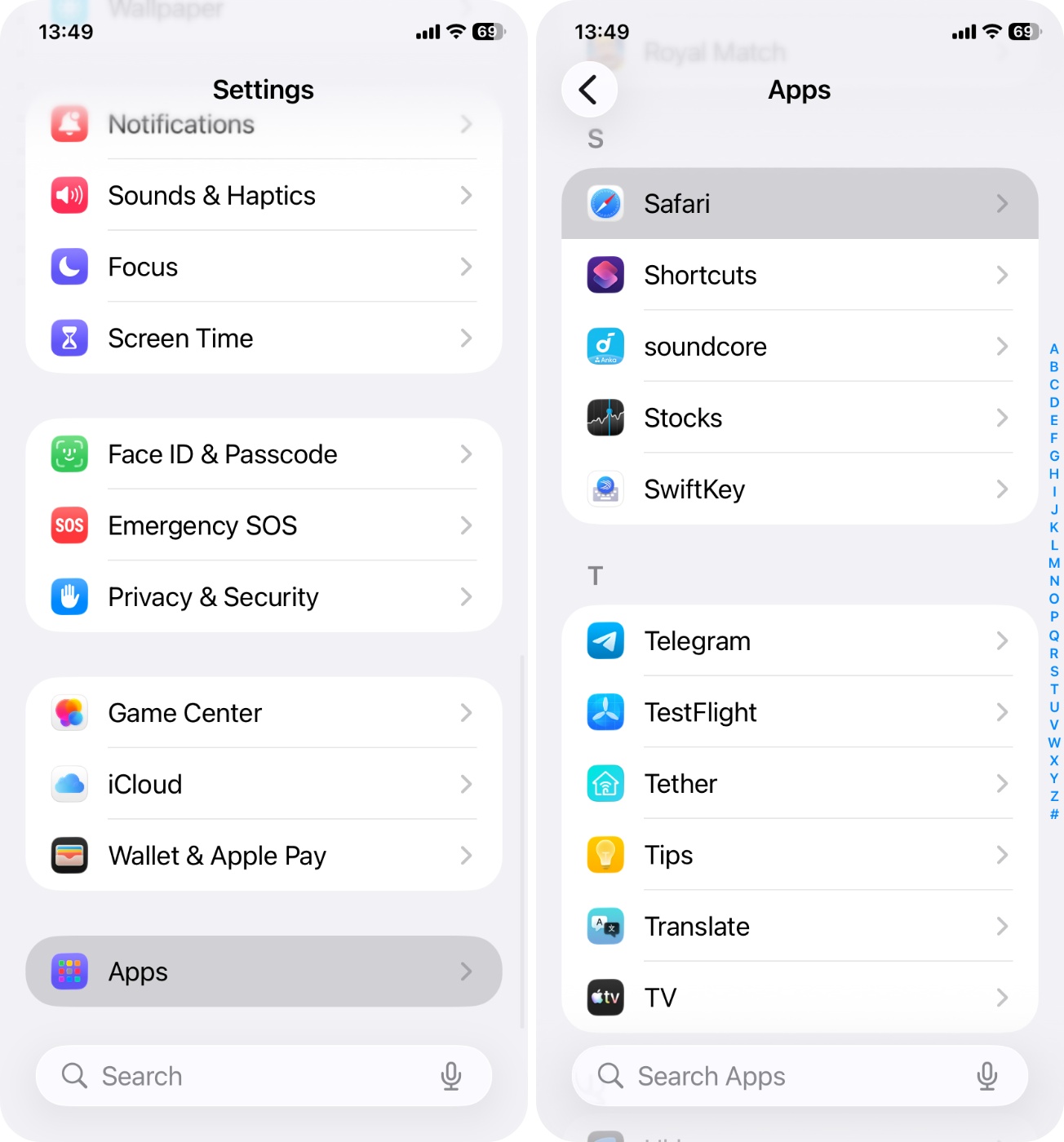Image resolution: width=1064 pixels, height=1142 pixels.
Task: Select the Face ID & Passcode icon
Action: tap(69, 454)
